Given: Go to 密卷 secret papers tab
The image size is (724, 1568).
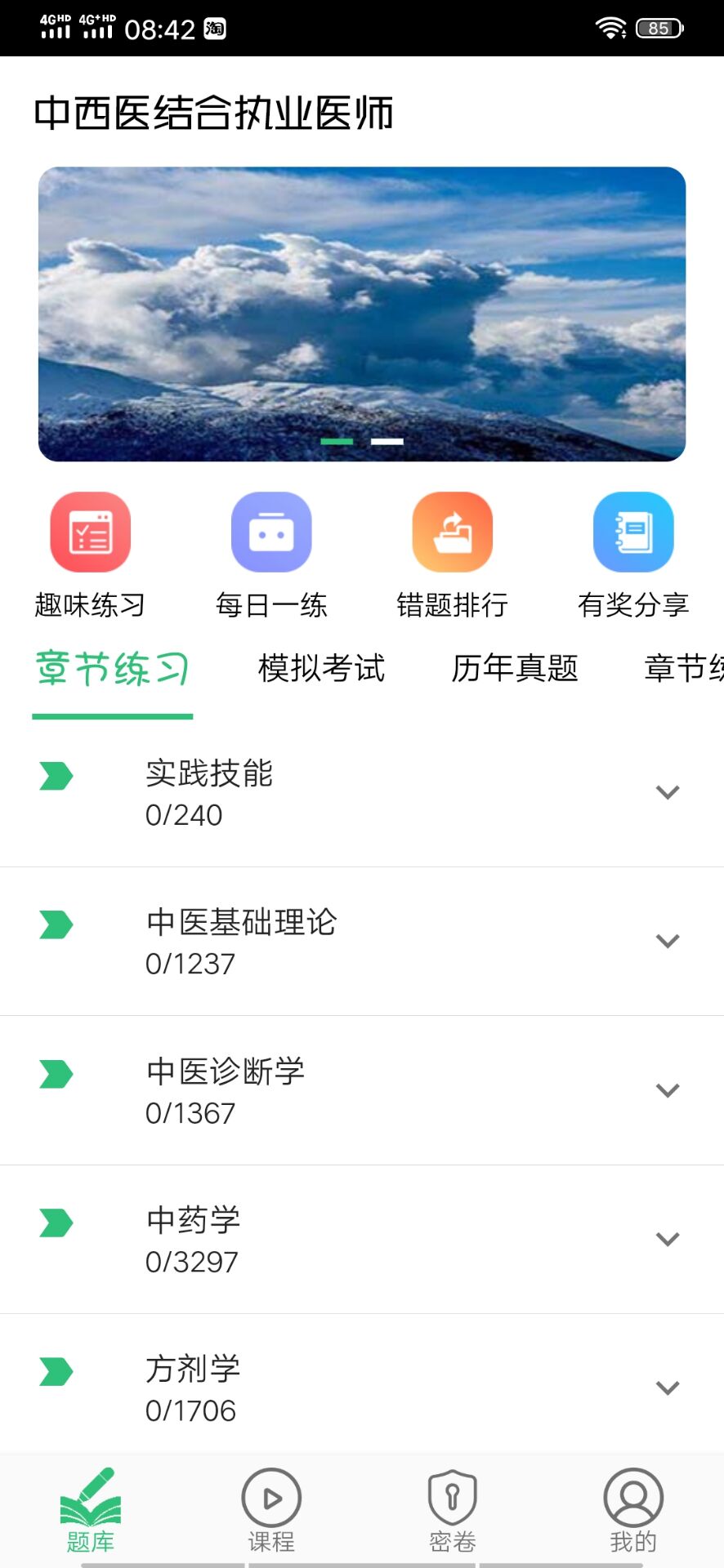Looking at the screenshot, I should 452,1510.
